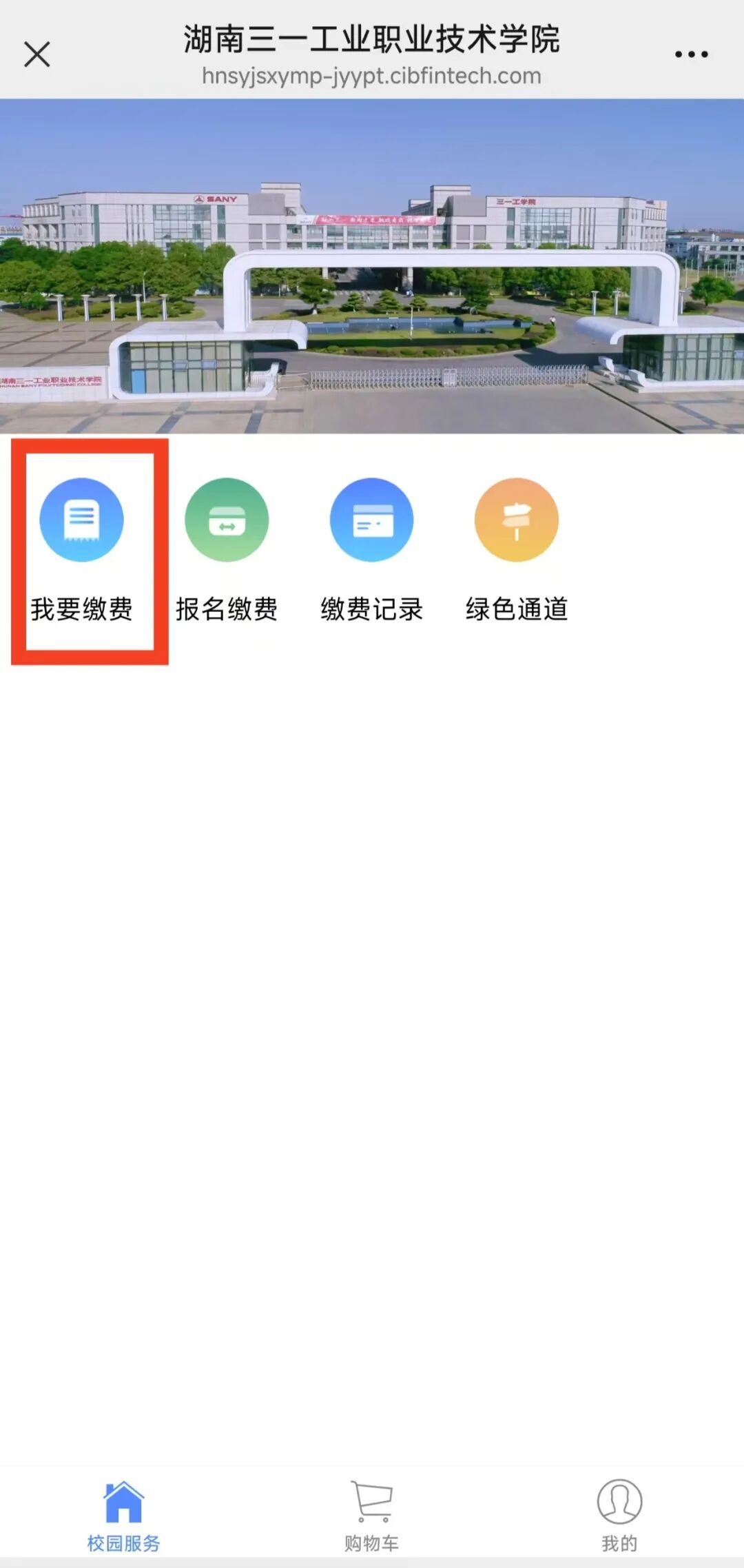Click the 我要缴费 text label

(x=82, y=609)
